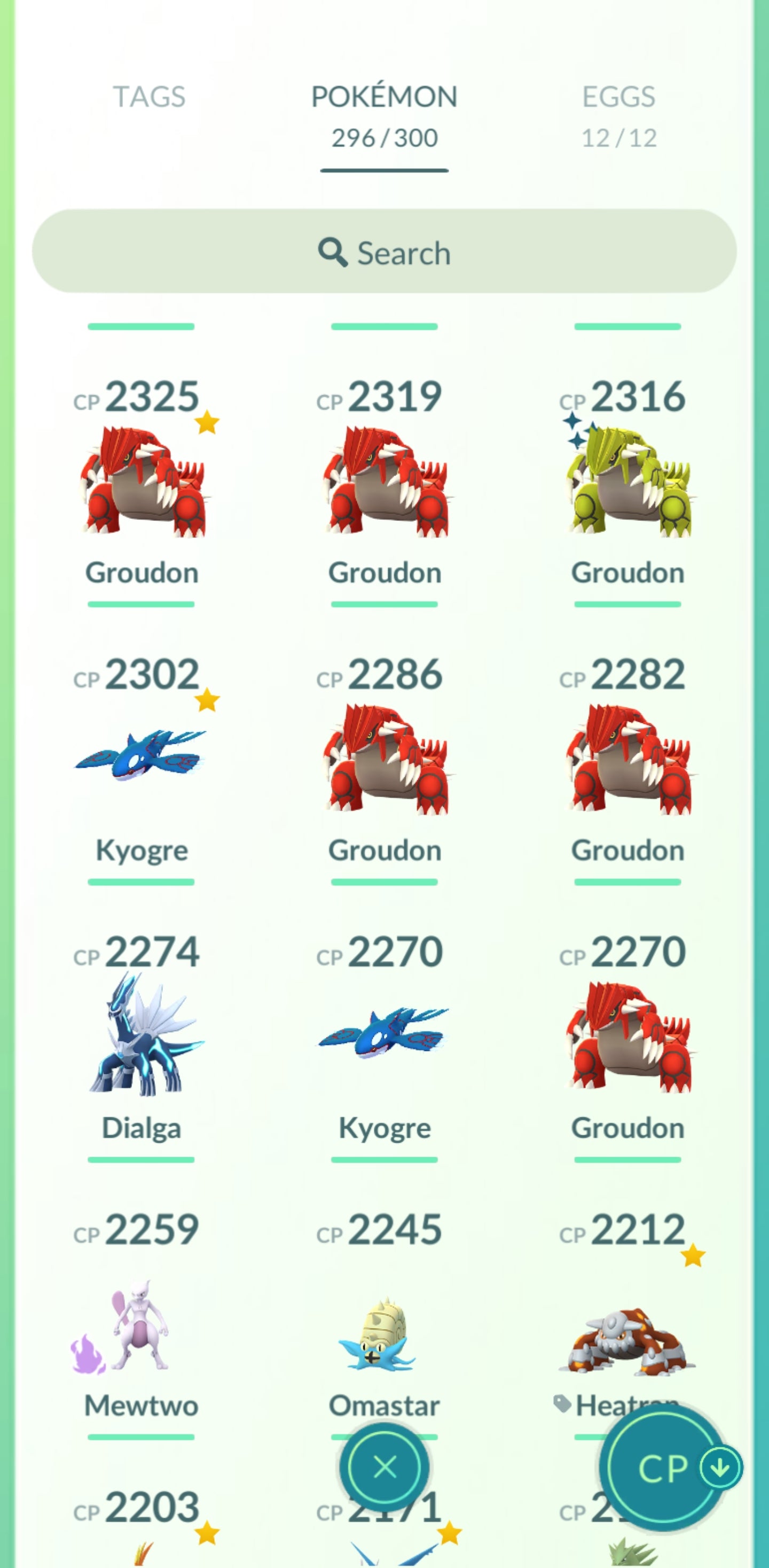Open the Groudon with CP 2325

pos(143,481)
